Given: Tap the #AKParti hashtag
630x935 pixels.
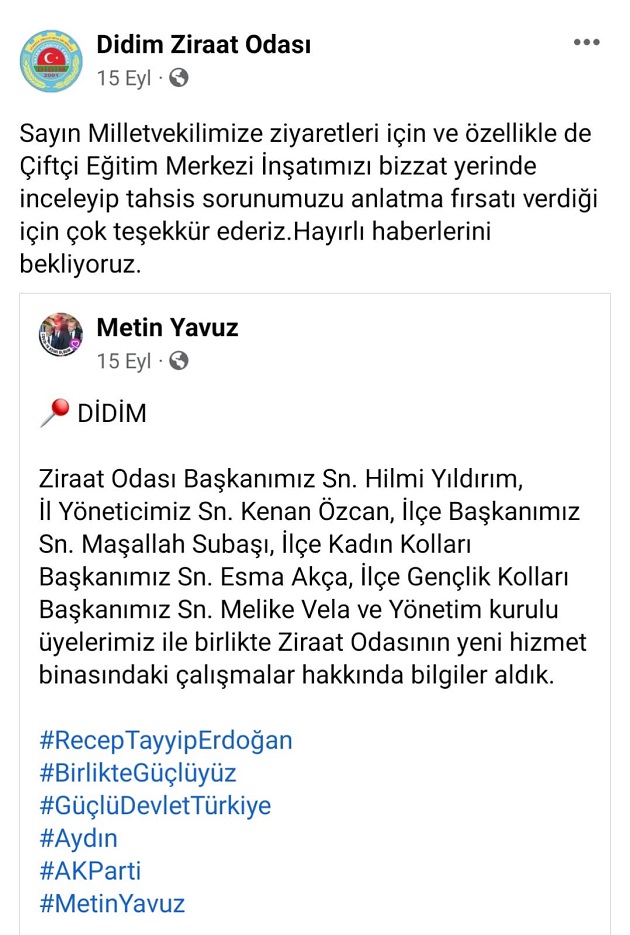Looking at the screenshot, I should click(90, 870).
